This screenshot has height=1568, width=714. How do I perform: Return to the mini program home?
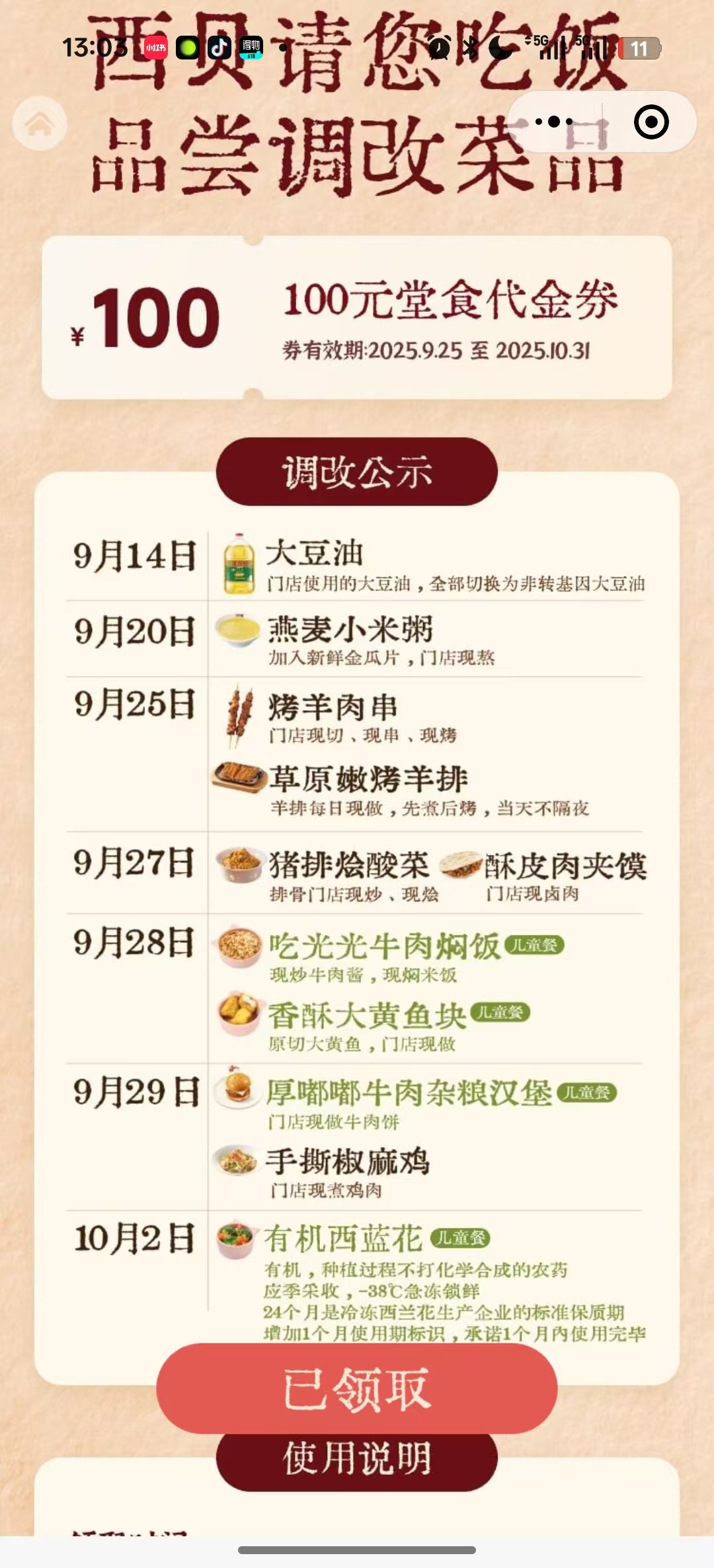(39, 123)
